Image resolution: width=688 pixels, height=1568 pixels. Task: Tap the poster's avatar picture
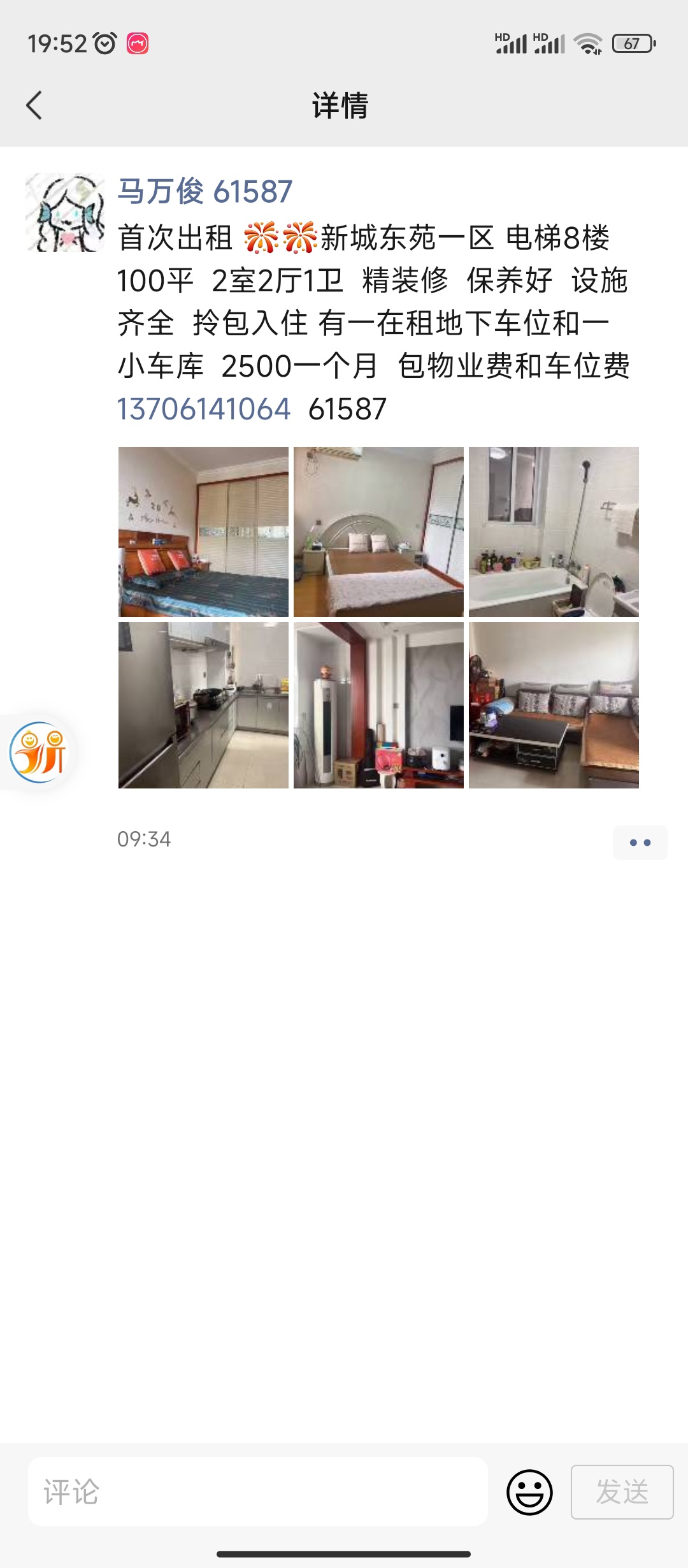click(65, 212)
